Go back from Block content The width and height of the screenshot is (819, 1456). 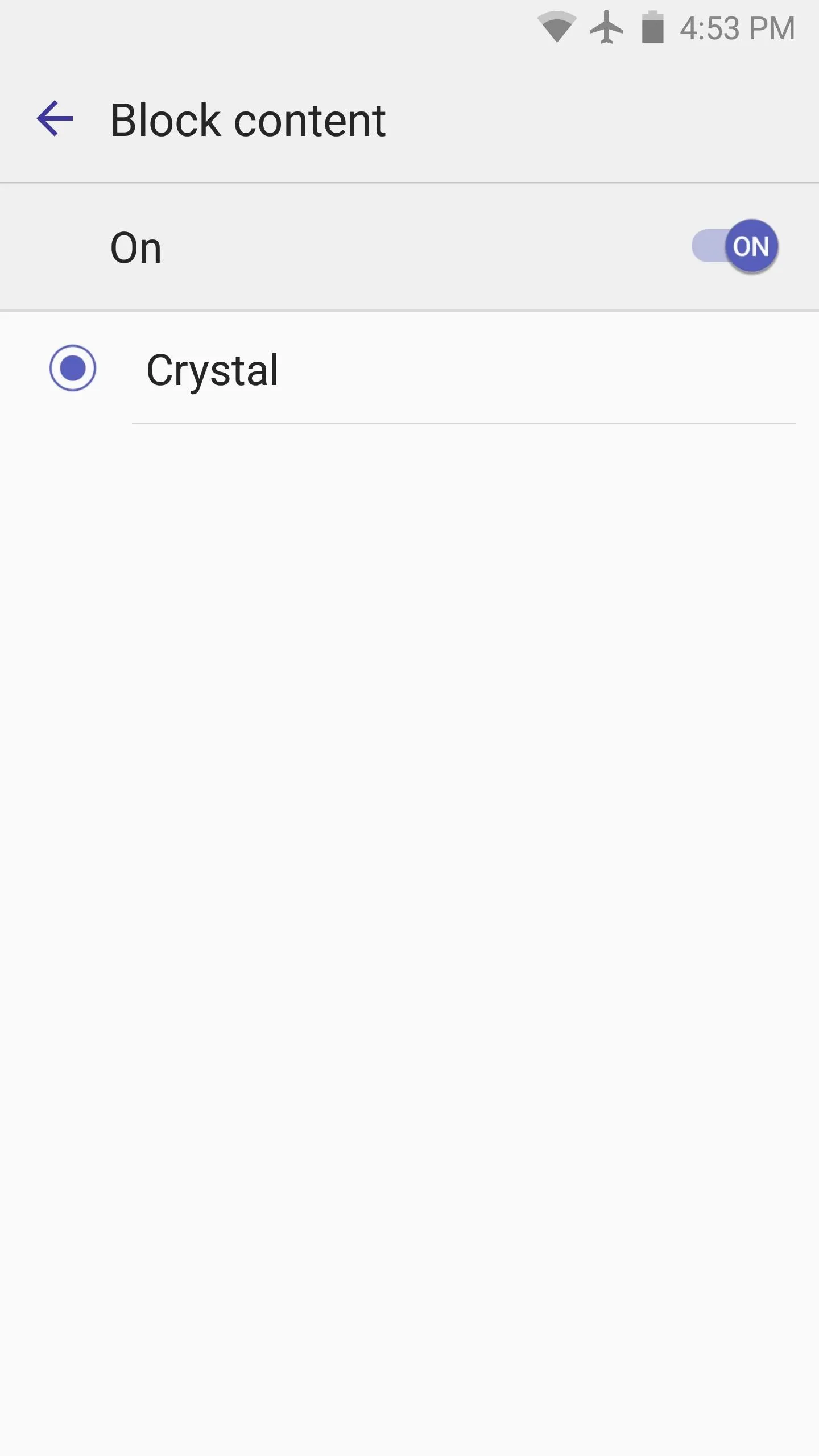click(x=55, y=119)
